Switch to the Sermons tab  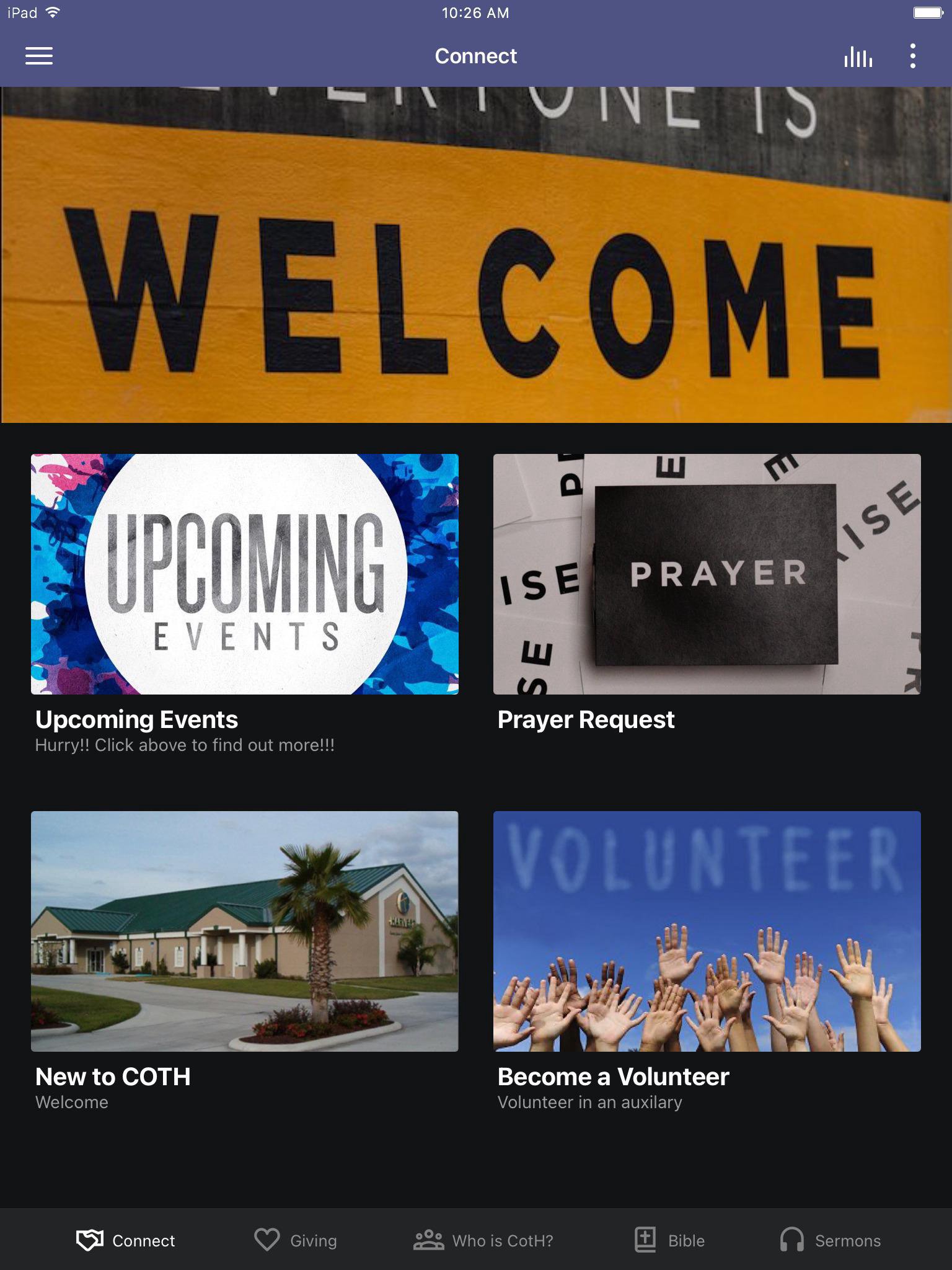click(831, 1240)
